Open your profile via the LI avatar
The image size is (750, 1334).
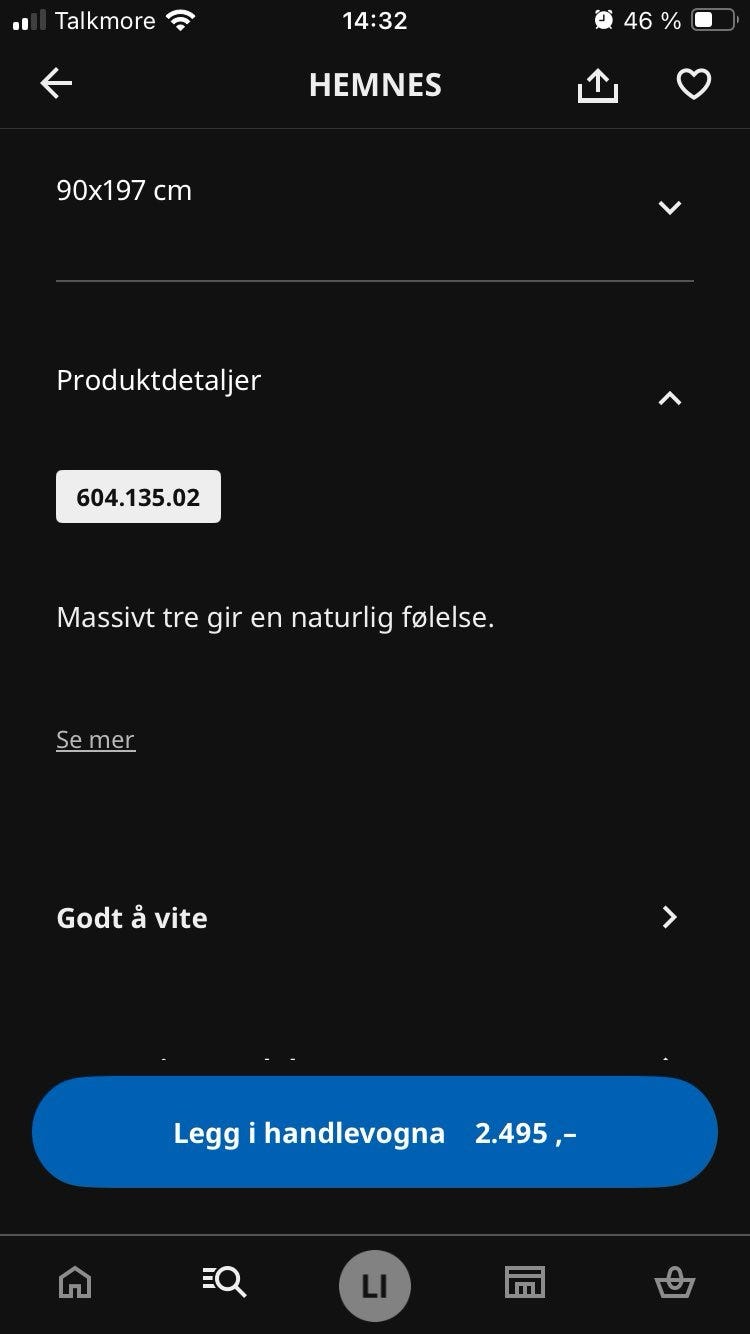pos(375,1286)
